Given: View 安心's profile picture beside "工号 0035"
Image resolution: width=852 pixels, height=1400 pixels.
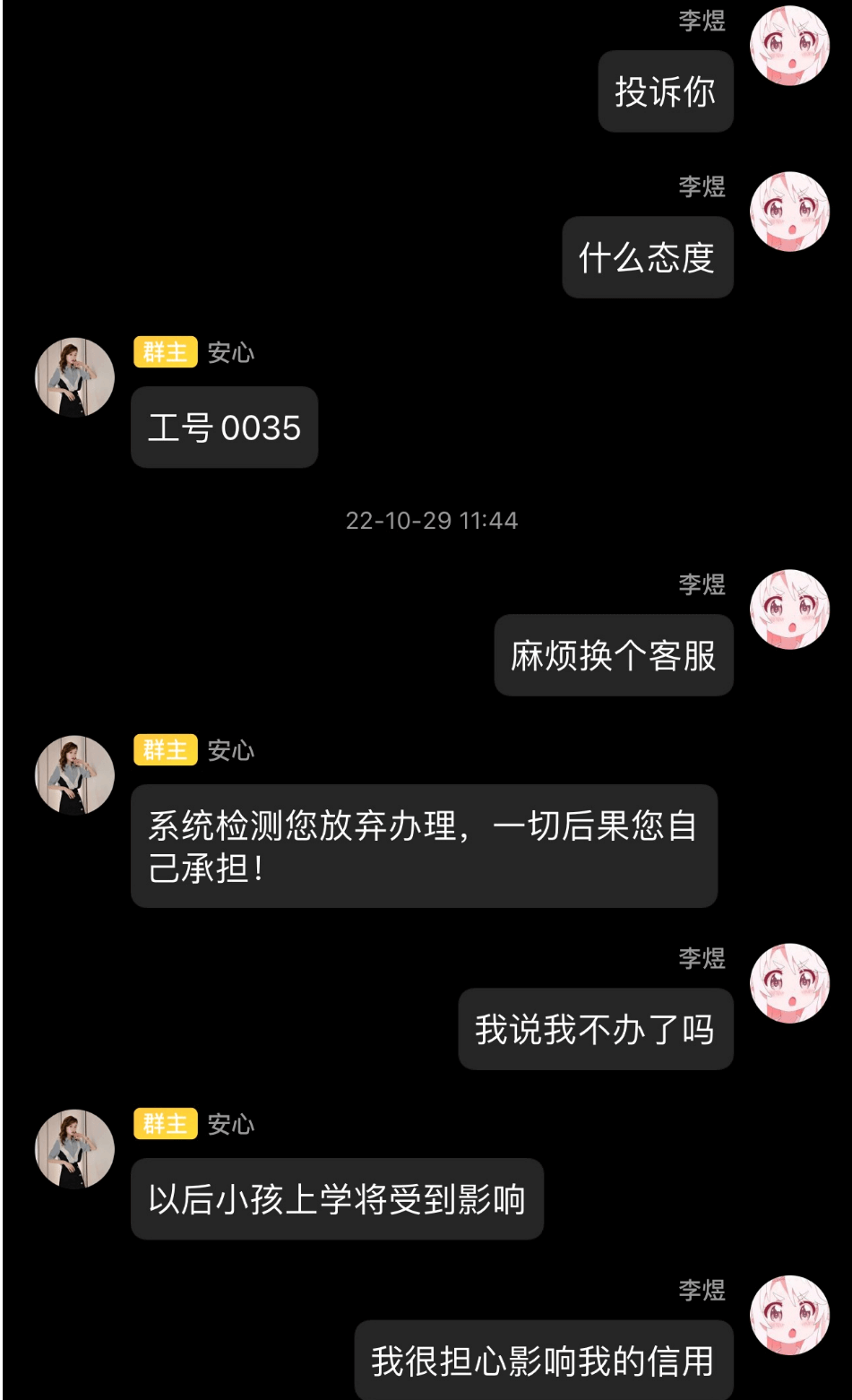Looking at the screenshot, I should tap(74, 377).
